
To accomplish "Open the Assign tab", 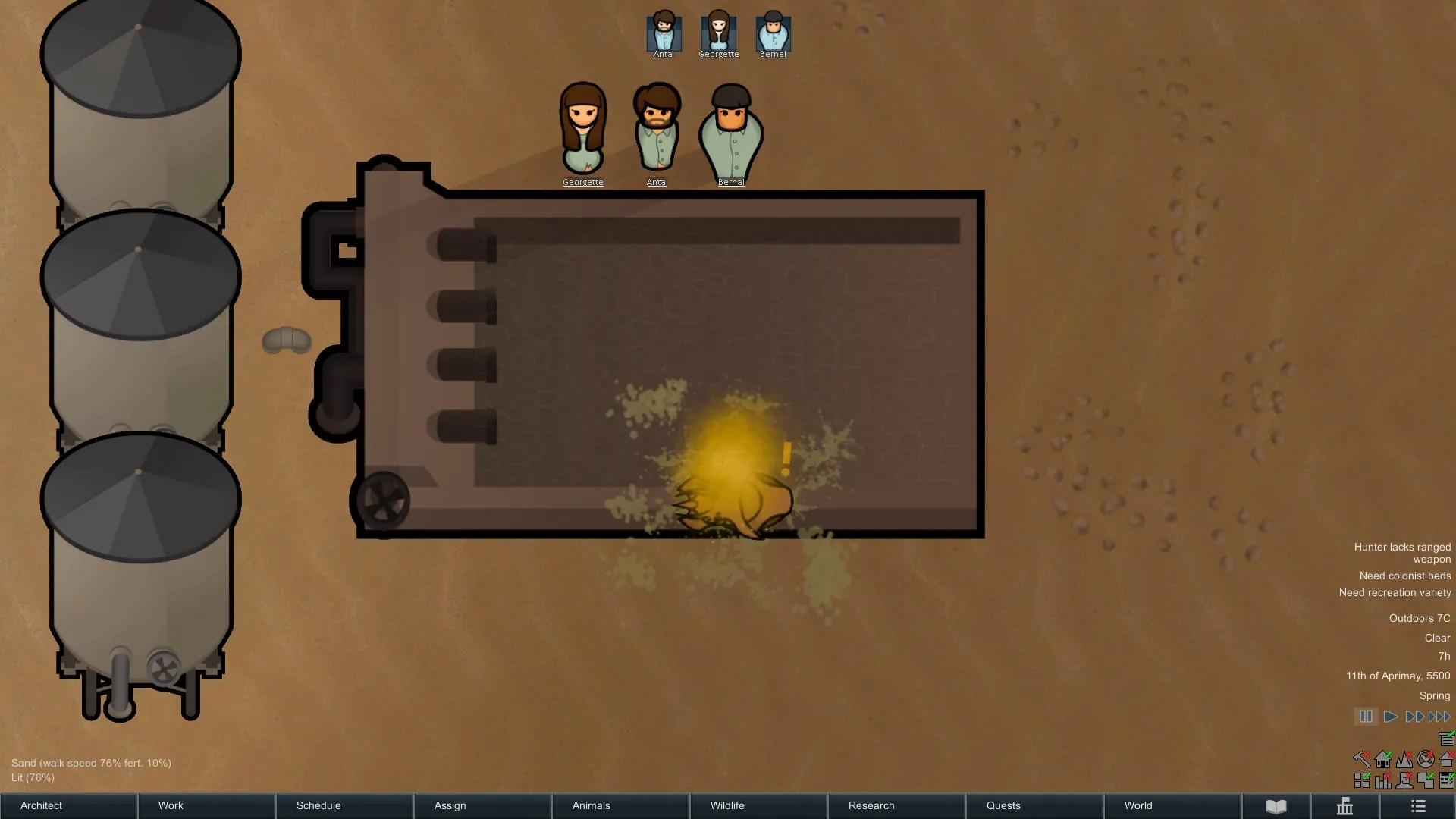I will [482, 805].
